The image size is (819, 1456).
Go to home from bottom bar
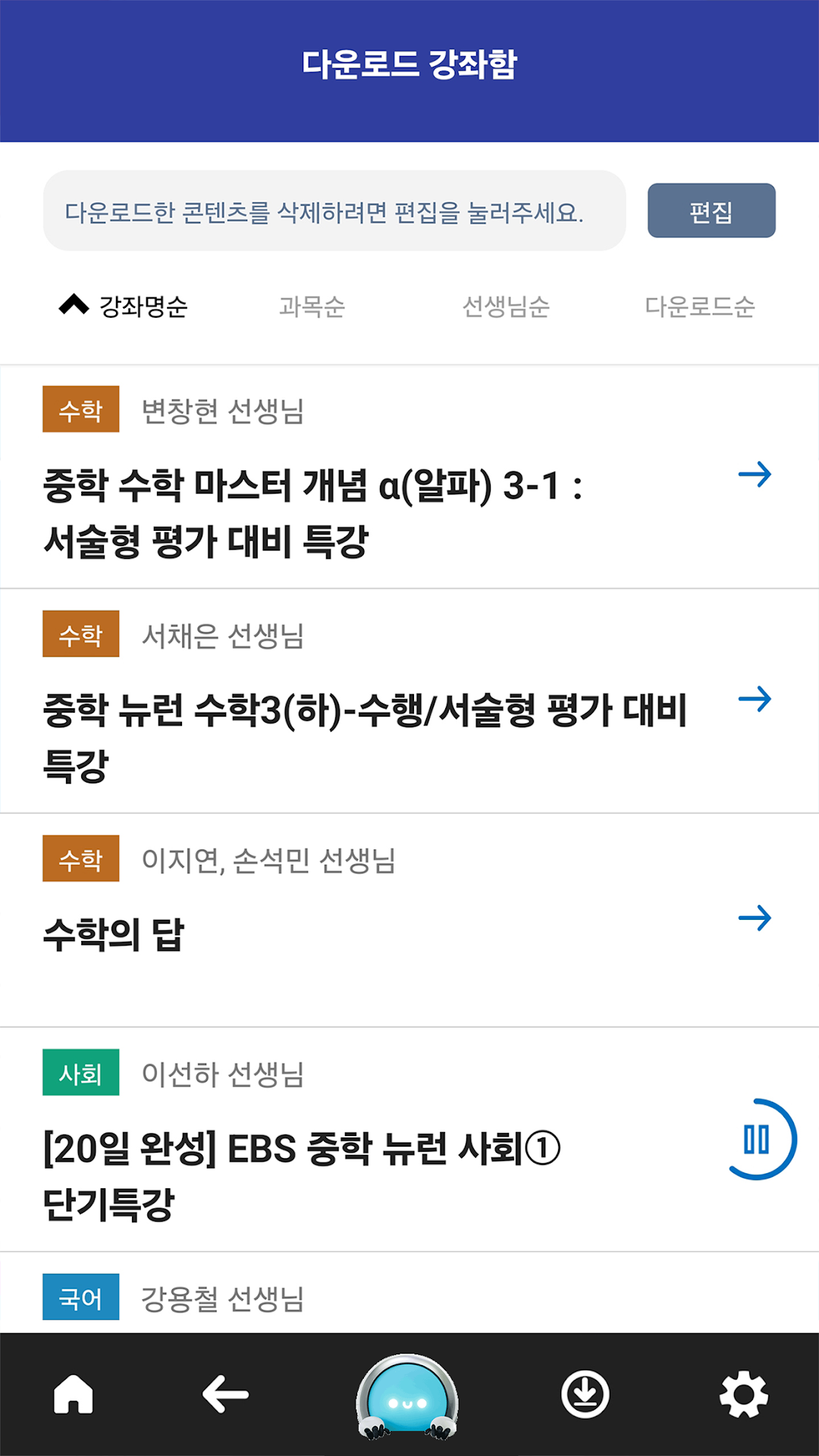tap(74, 1394)
